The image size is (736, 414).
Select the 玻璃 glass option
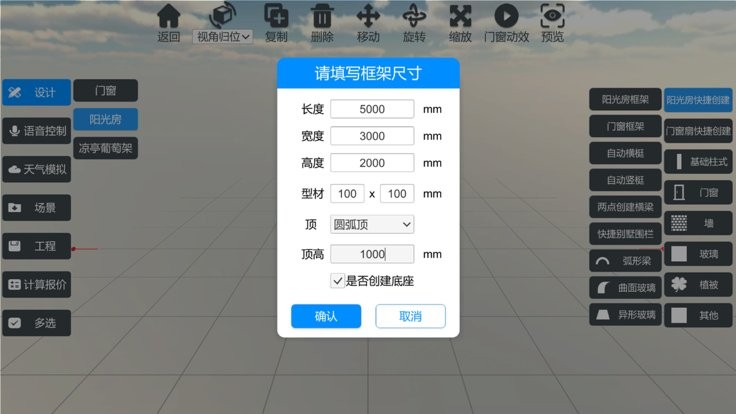699,254
